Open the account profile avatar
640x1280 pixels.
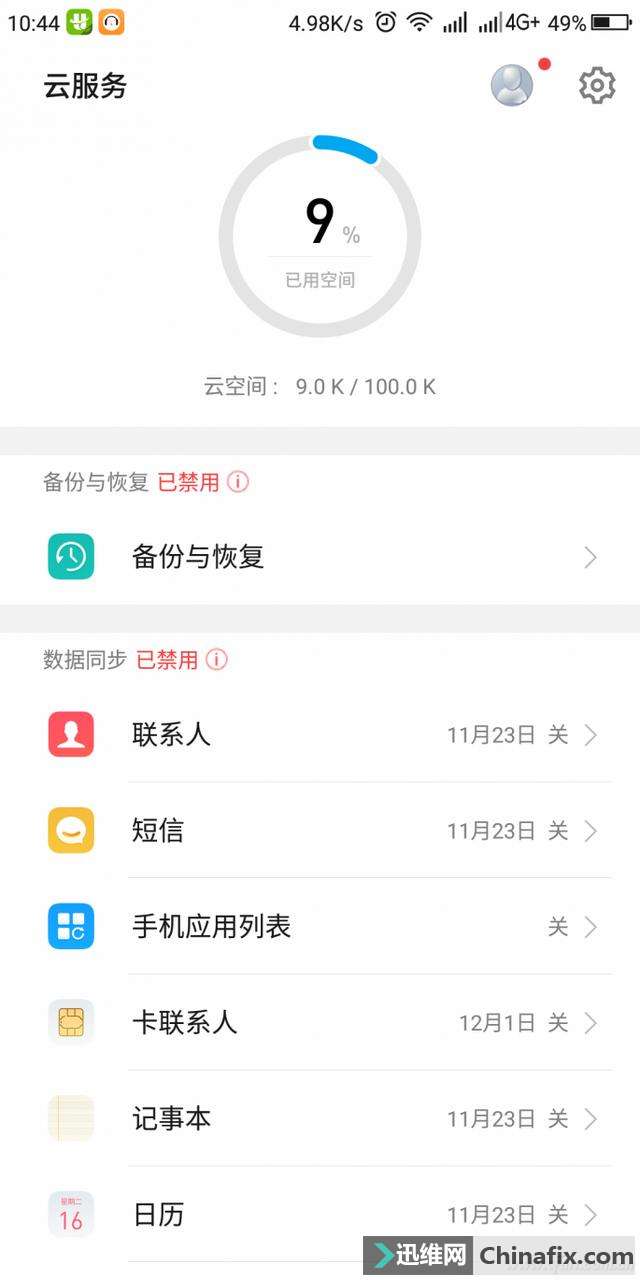coord(512,86)
